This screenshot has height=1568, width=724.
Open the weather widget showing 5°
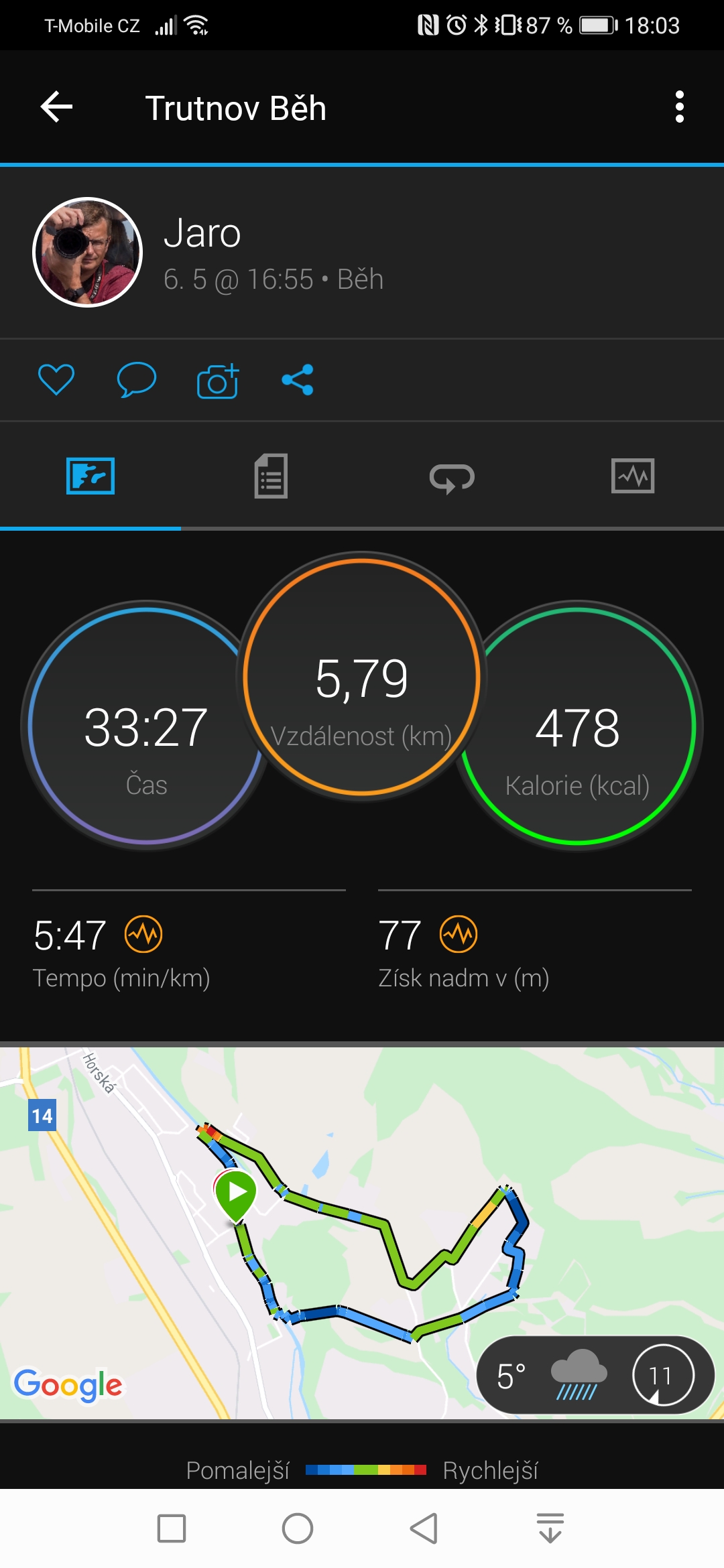[x=595, y=1376]
